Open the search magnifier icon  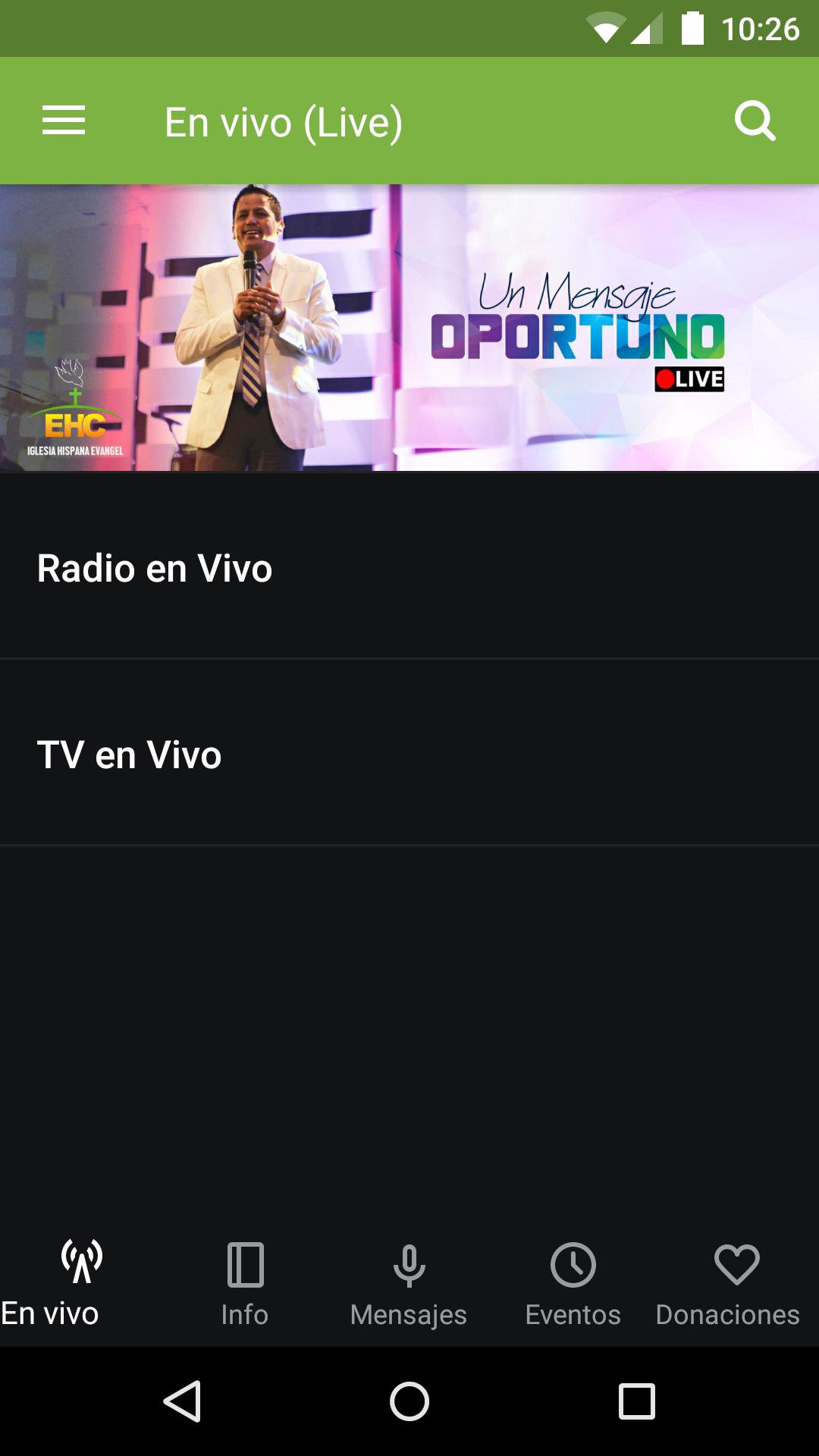[755, 121]
